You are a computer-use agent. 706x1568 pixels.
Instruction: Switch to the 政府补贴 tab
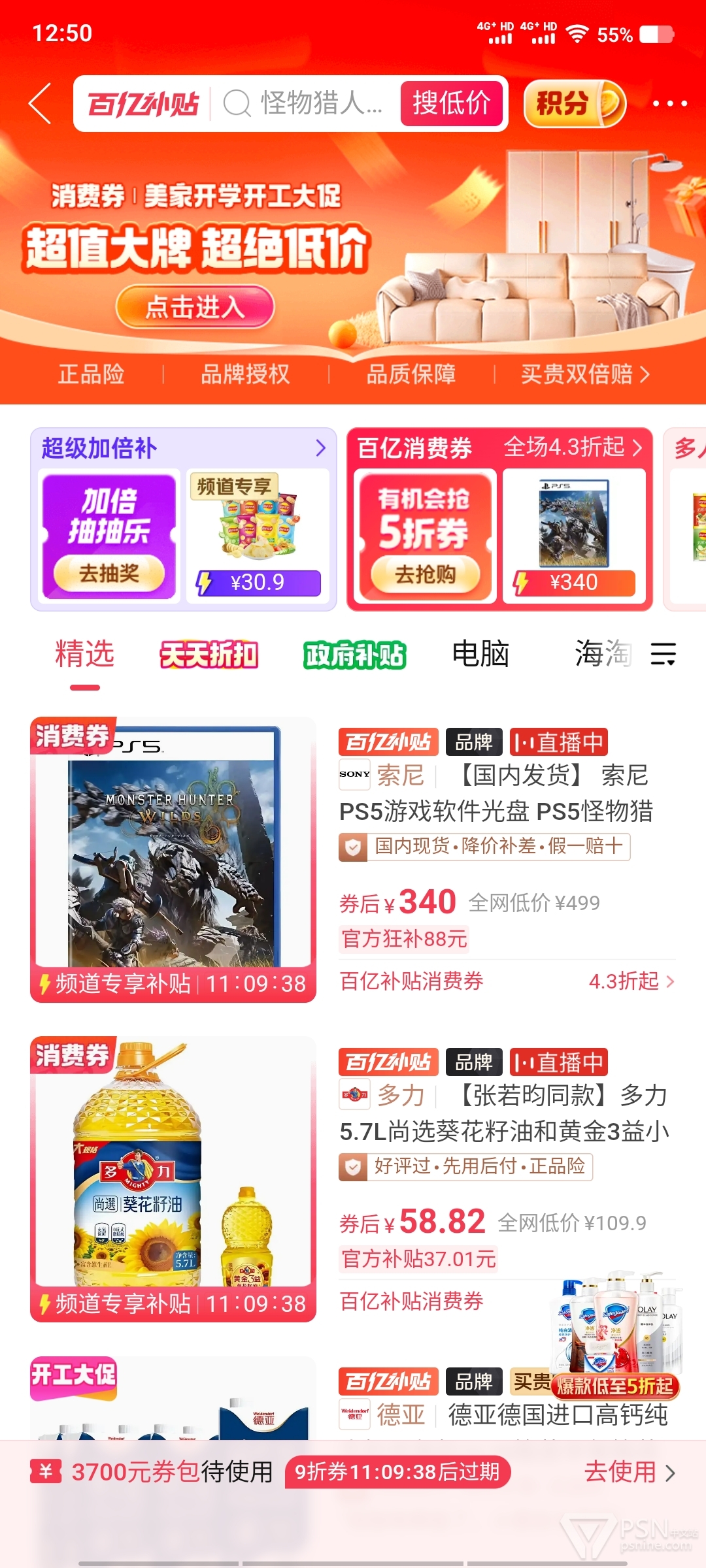tap(354, 654)
